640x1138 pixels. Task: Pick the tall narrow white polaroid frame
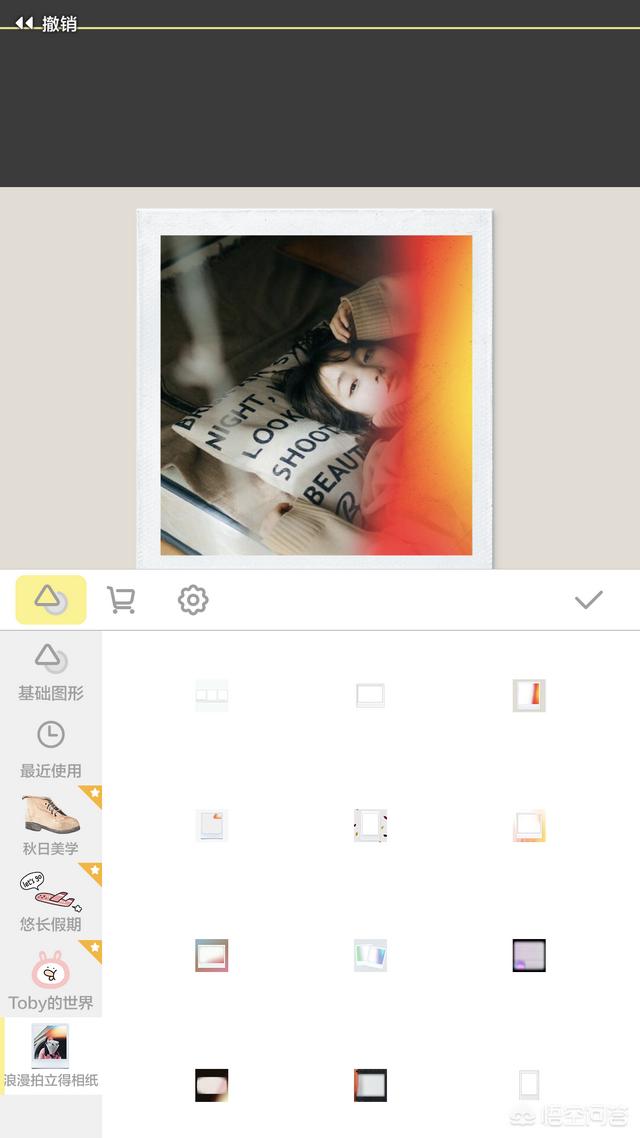(529, 1084)
